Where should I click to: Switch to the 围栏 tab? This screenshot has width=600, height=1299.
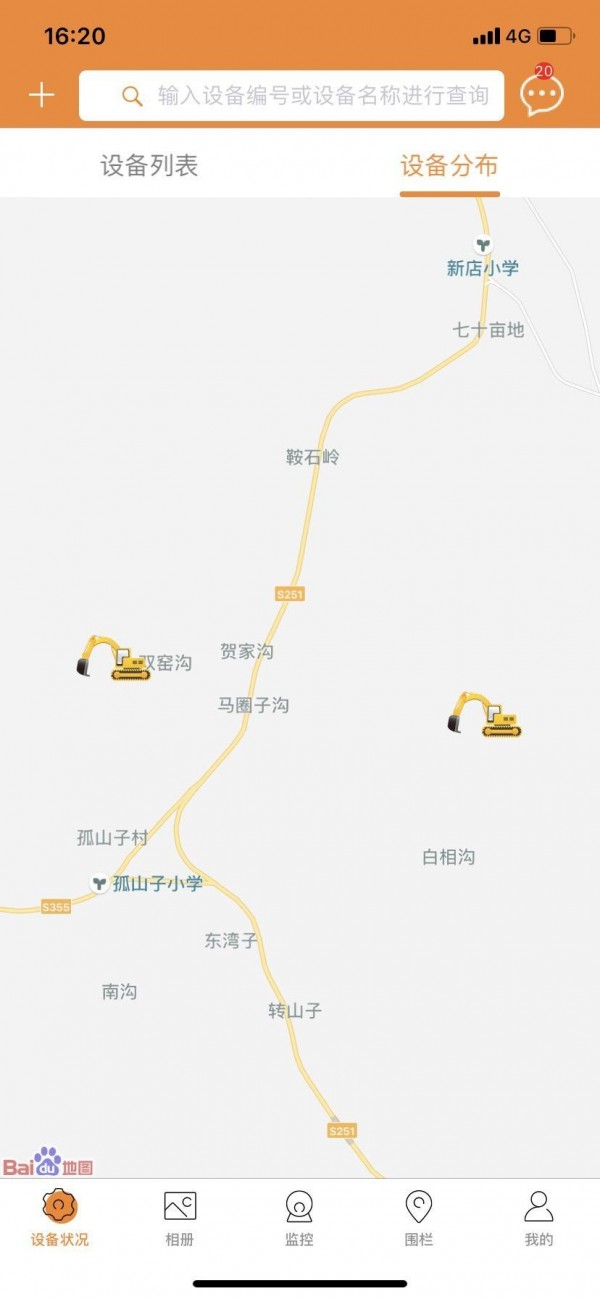tap(418, 1218)
